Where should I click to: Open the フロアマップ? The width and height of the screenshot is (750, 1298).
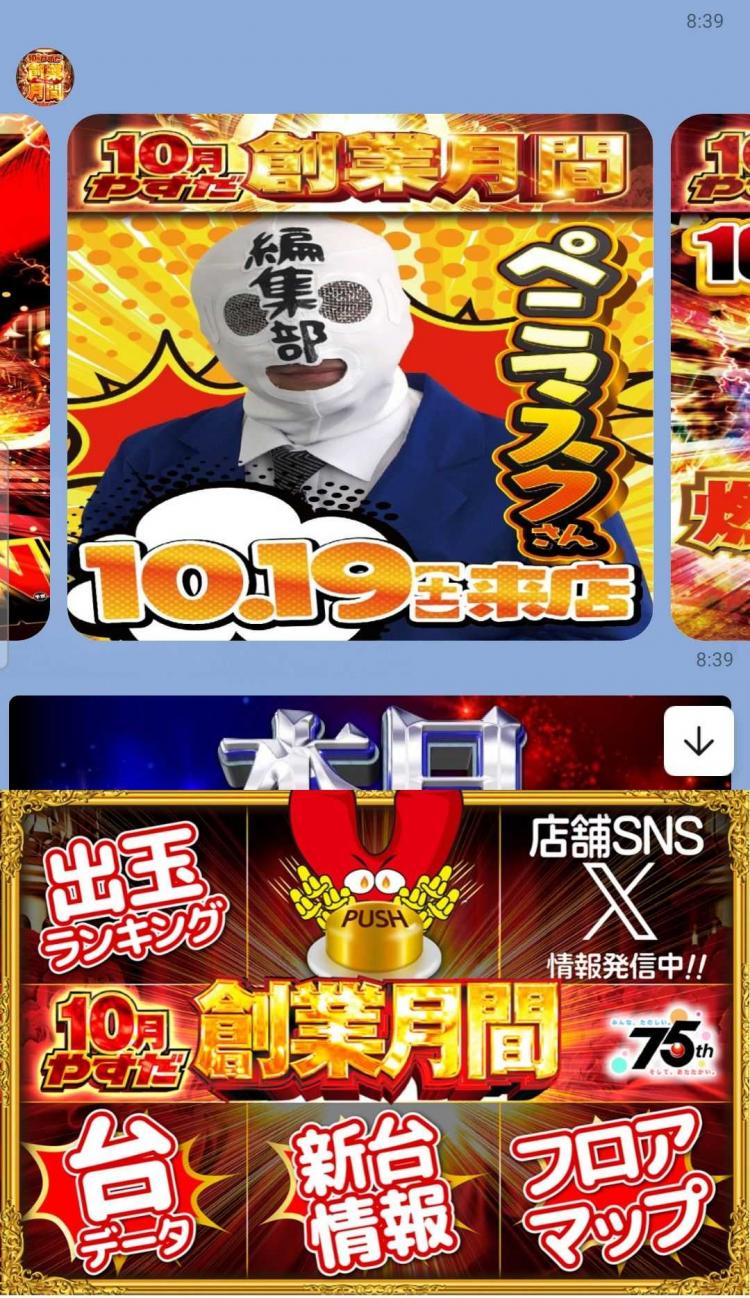point(616,1190)
